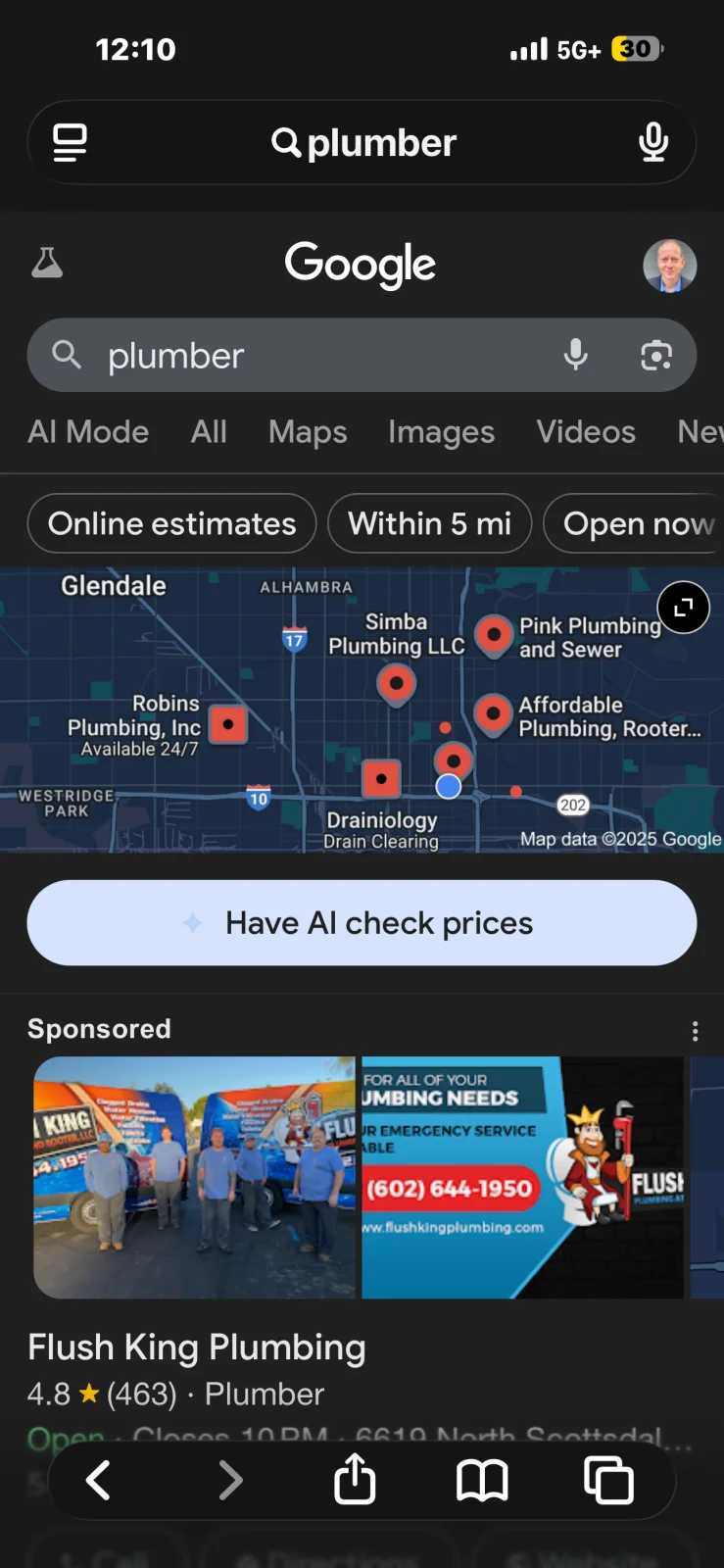Switch to the Images tab
Image resolution: width=724 pixels, height=1568 pixels.
tap(441, 432)
